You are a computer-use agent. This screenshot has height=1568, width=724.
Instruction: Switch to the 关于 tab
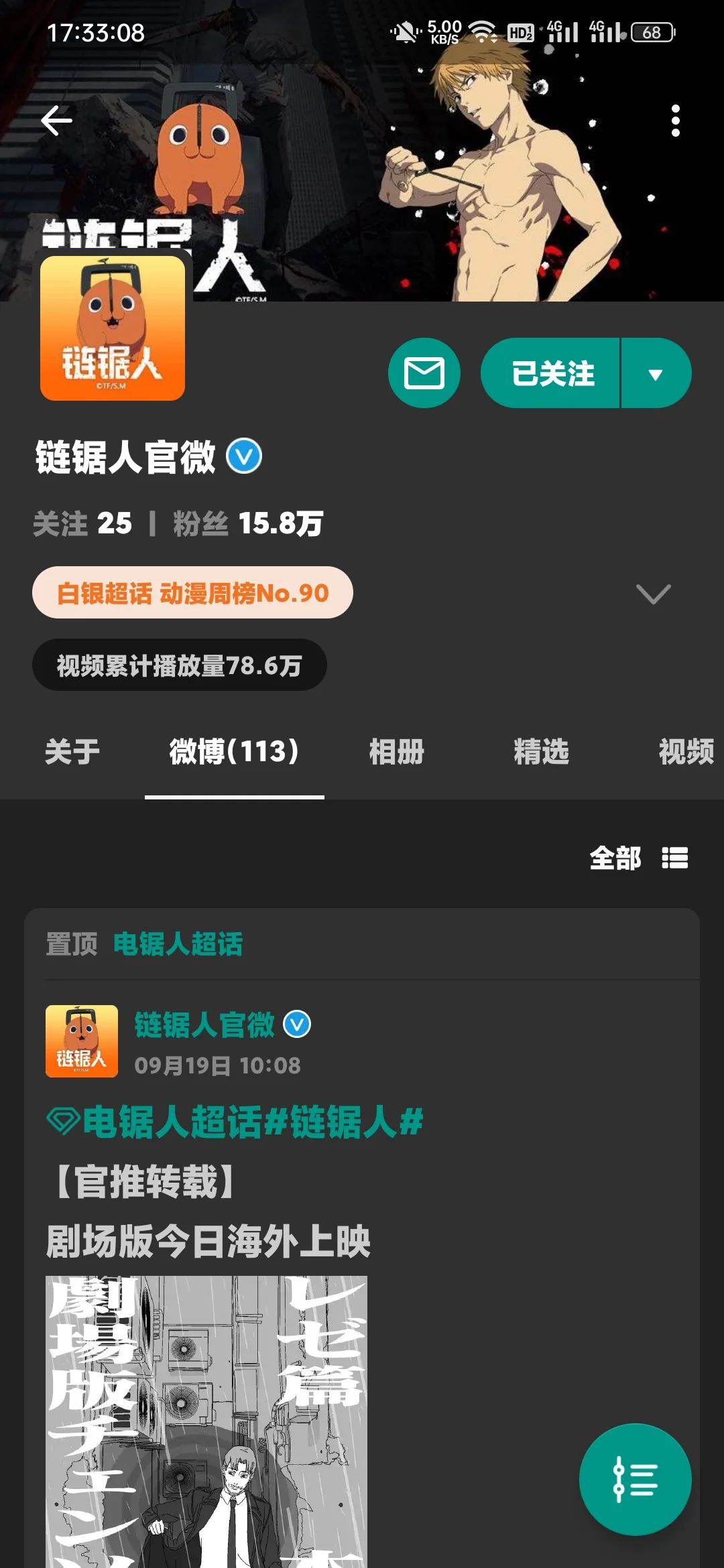72,752
